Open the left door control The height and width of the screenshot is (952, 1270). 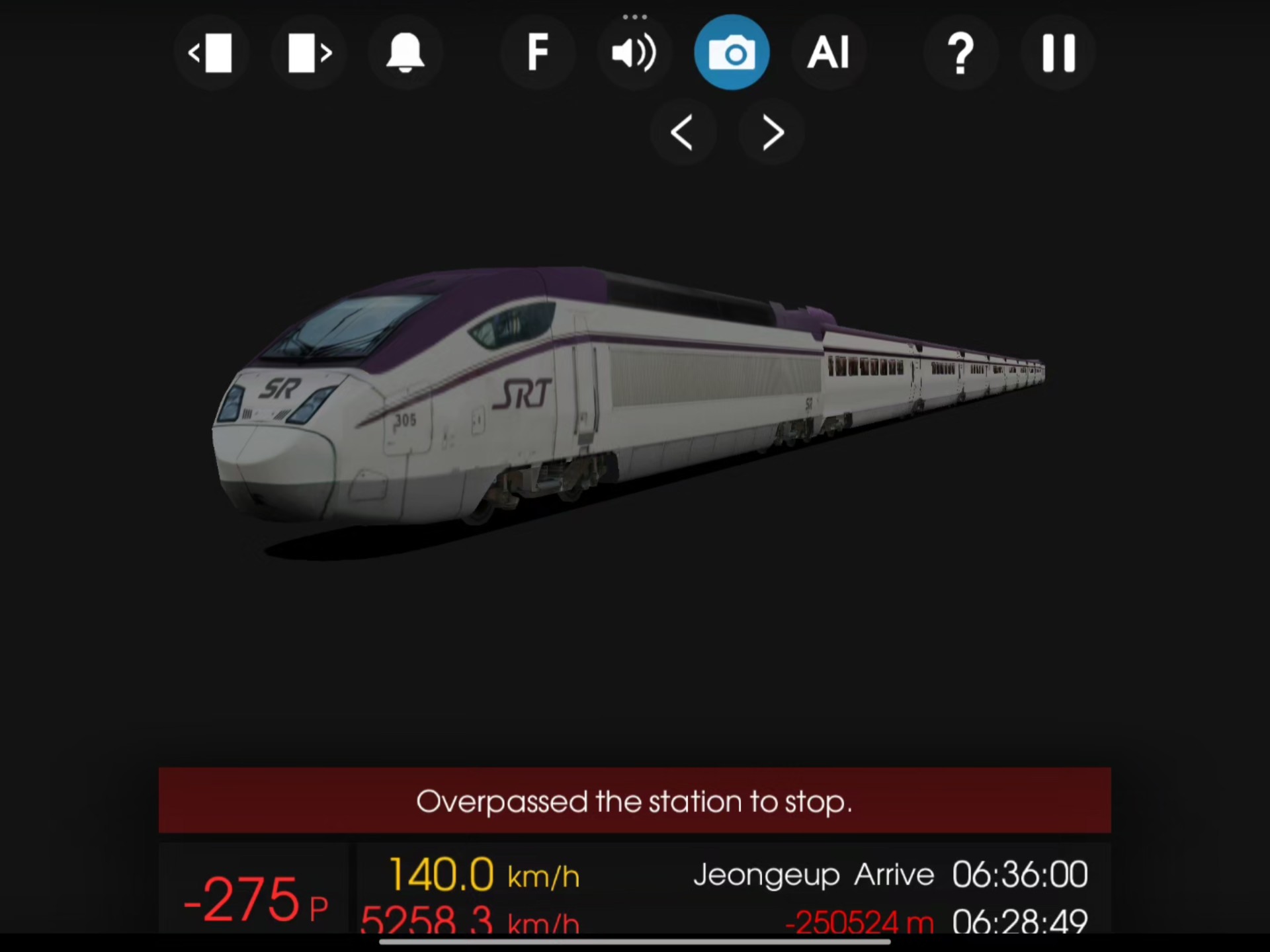[x=211, y=53]
